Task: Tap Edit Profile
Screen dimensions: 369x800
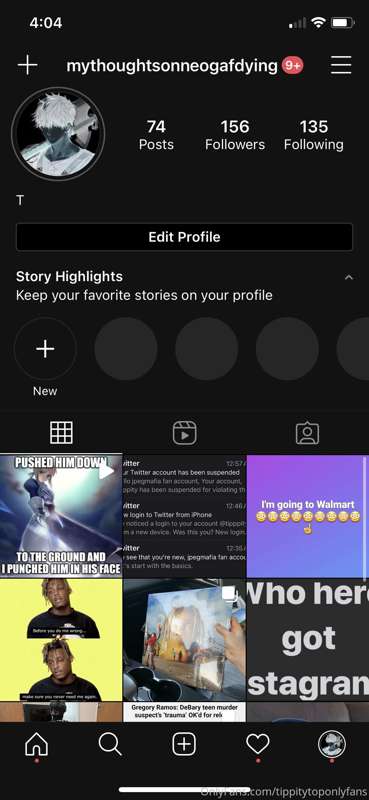Action: click(x=184, y=237)
